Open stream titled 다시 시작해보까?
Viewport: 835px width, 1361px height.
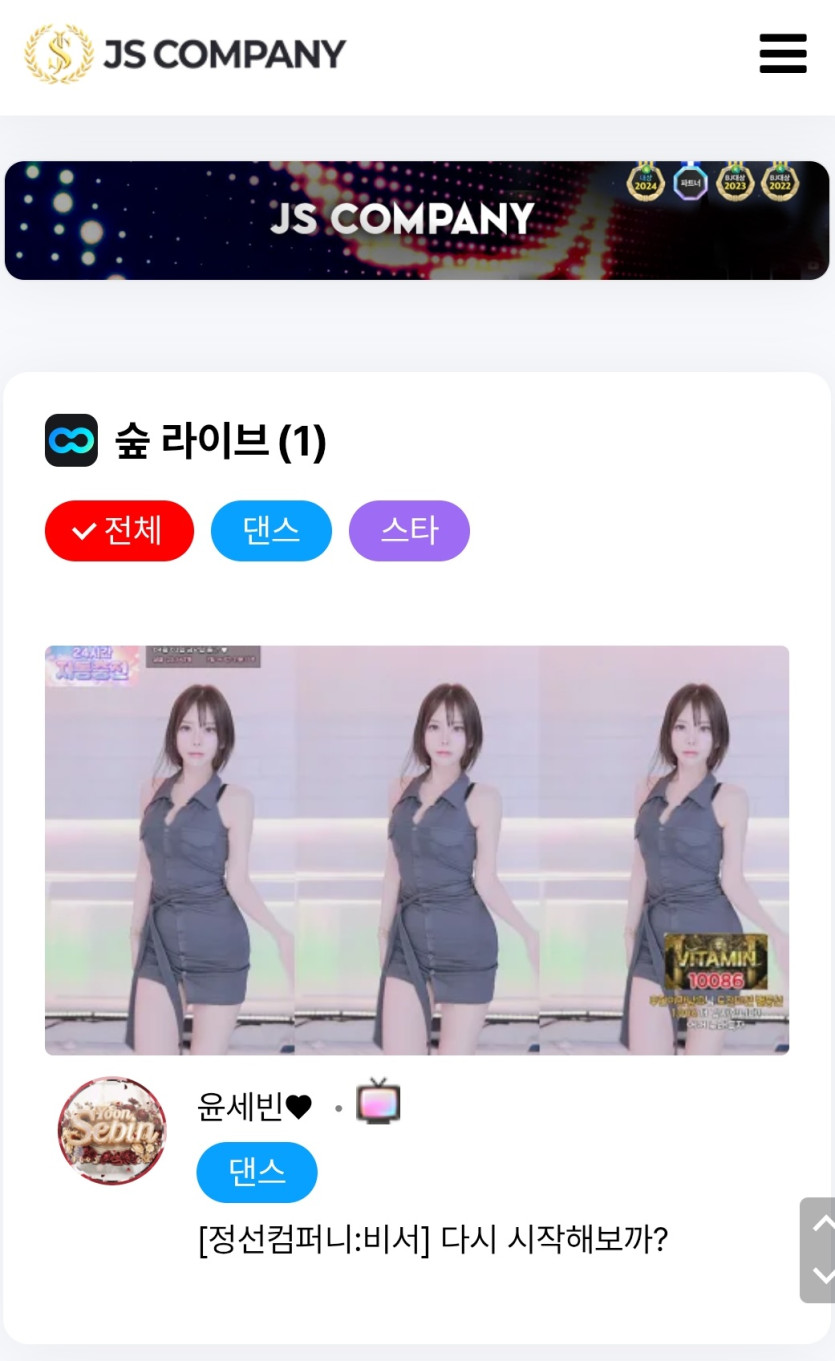(x=432, y=1241)
